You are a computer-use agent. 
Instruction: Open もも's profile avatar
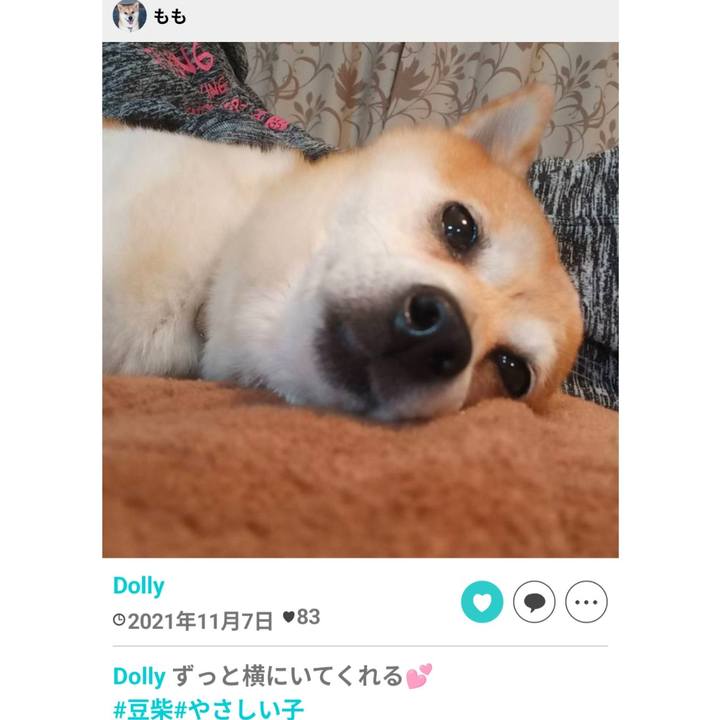click(x=129, y=16)
